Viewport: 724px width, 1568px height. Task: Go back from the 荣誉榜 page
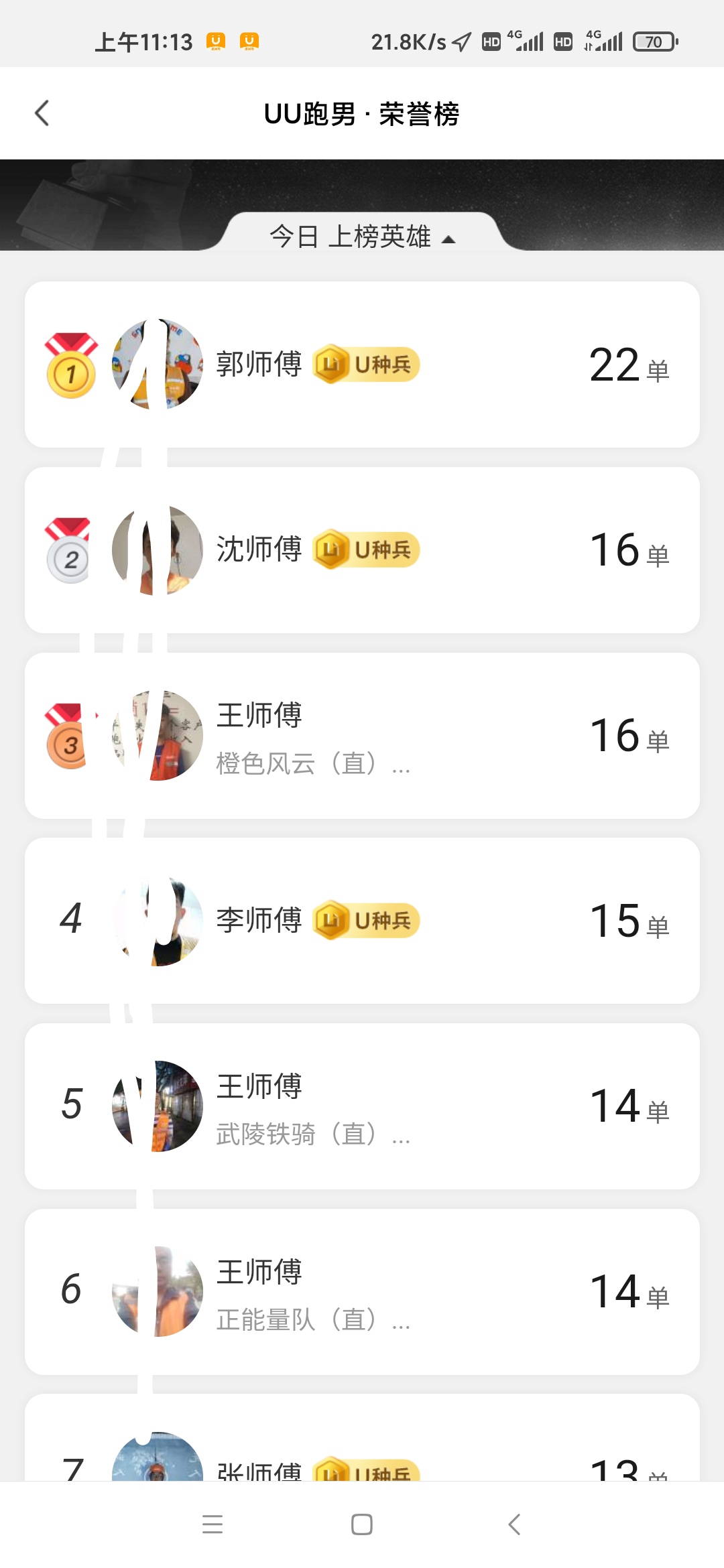click(x=42, y=113)
